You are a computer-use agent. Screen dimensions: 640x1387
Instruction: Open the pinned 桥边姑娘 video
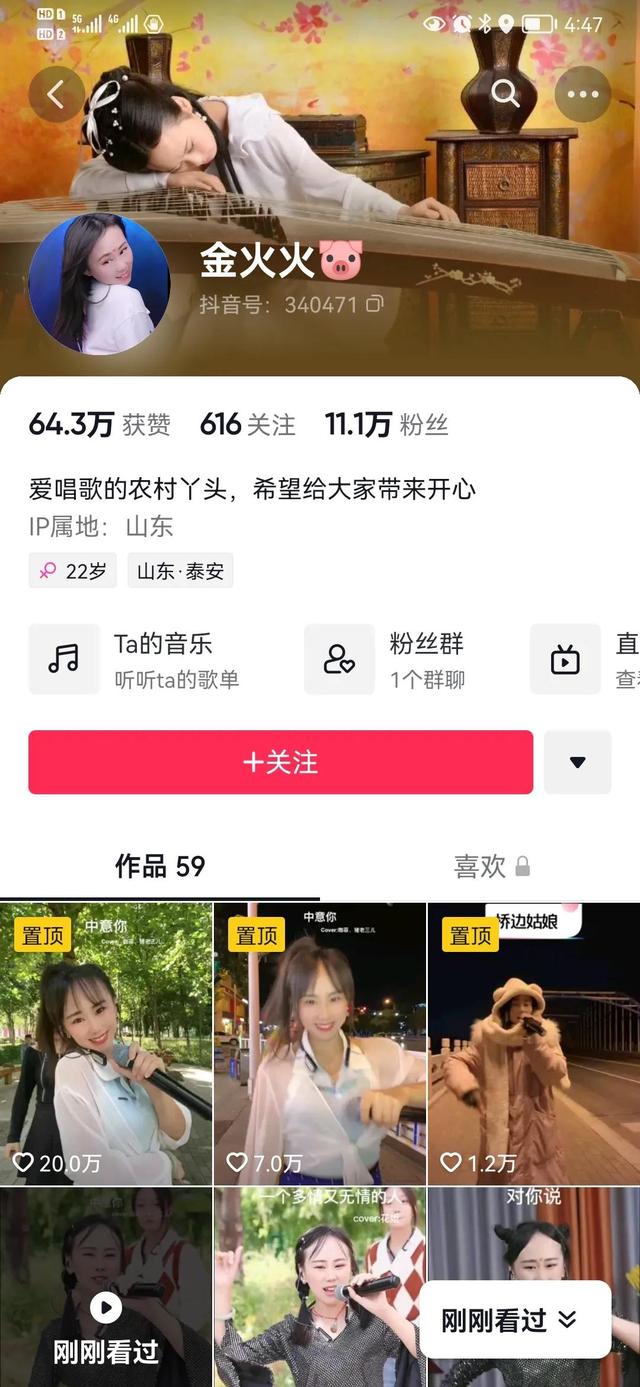533,1045
